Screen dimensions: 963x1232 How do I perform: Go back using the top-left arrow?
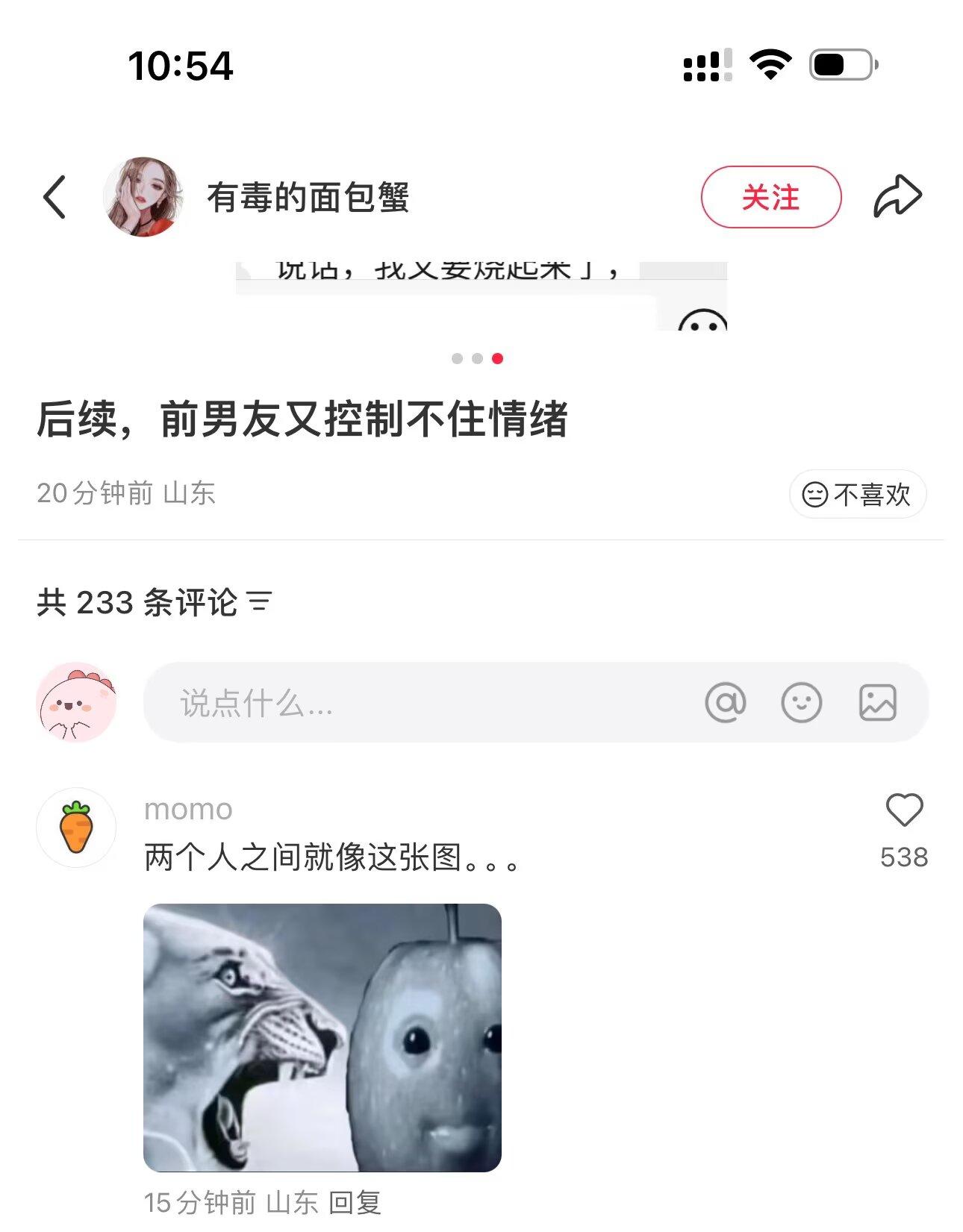coord(54,197)
